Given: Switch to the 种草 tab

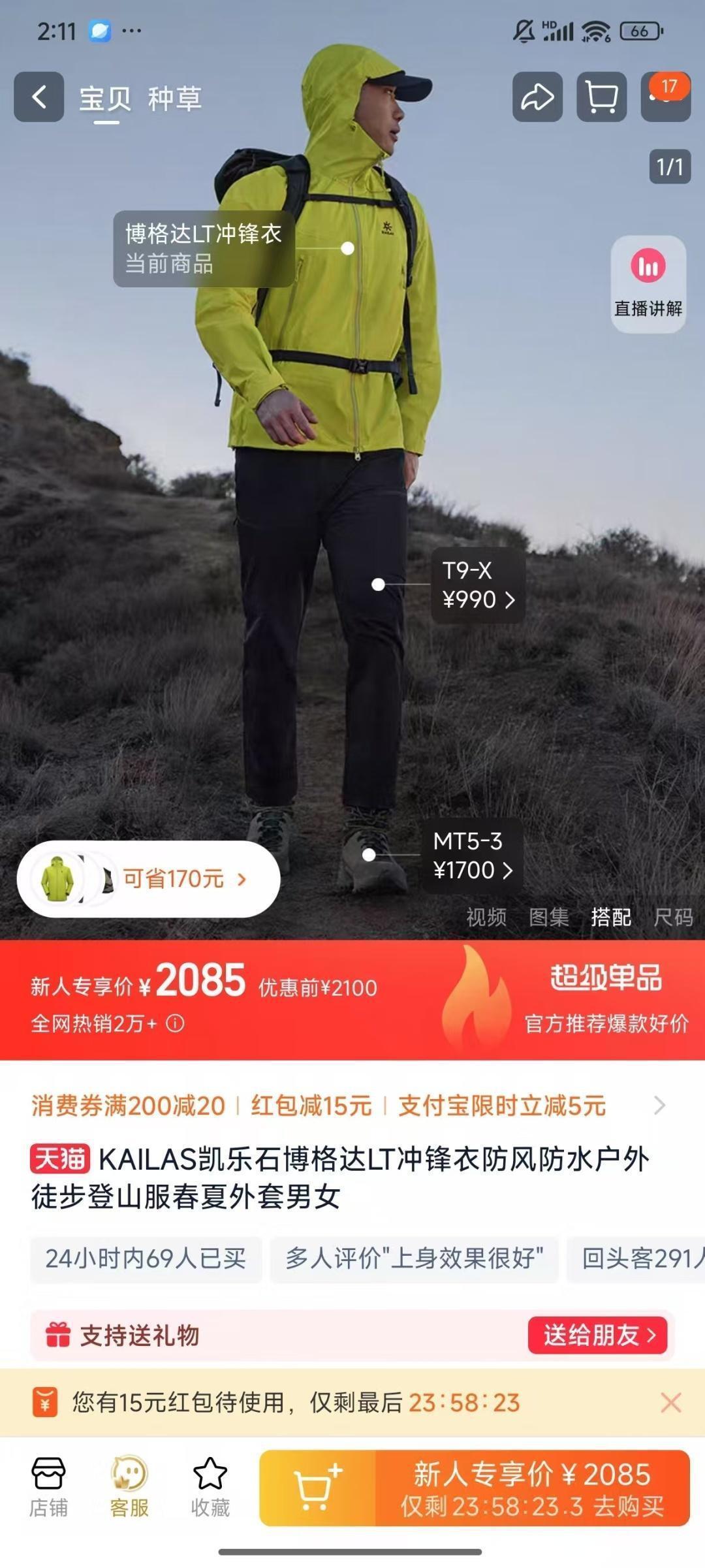Looking at the screenshot, I should (x=175, y=99).
